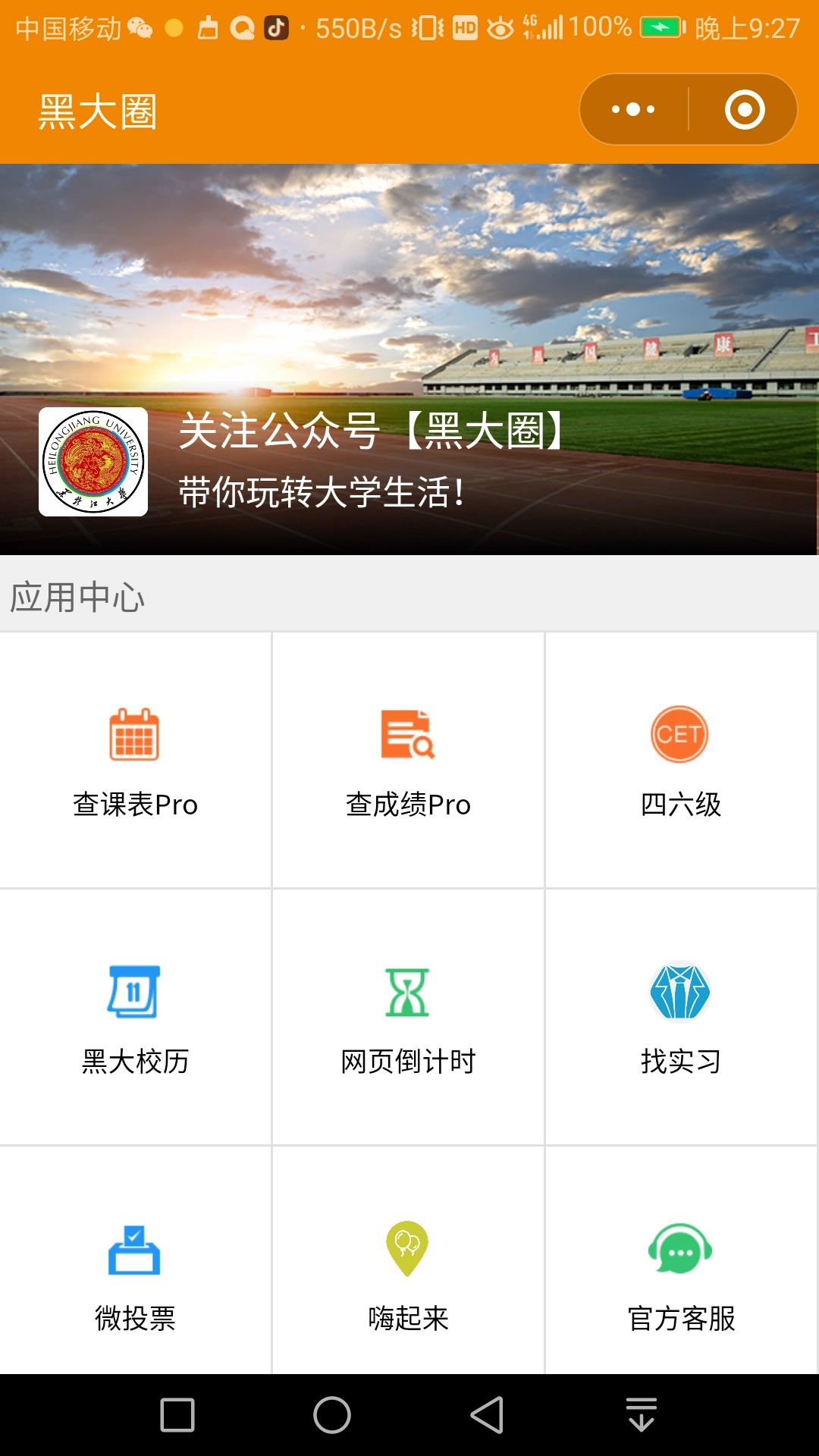The width and height of the screenshot is (819, 1456).
Task: Open the 黑大圈 follow banner
Action: (409, 461)
